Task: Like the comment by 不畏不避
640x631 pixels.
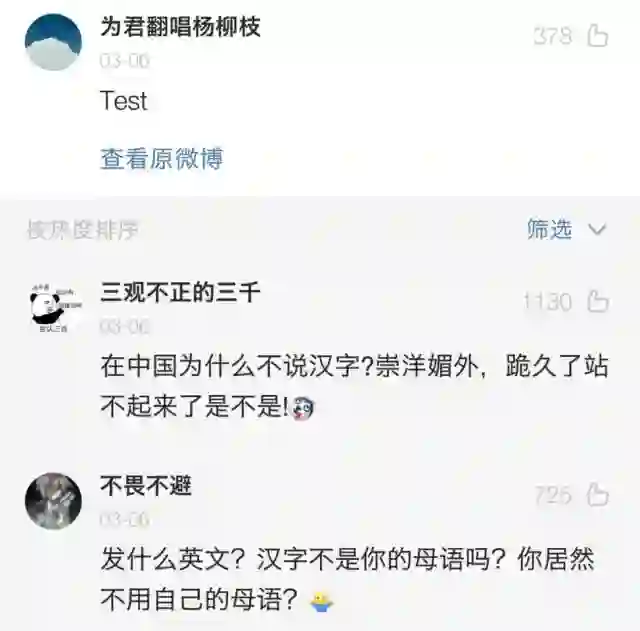Action: click(x=597, y=495)
